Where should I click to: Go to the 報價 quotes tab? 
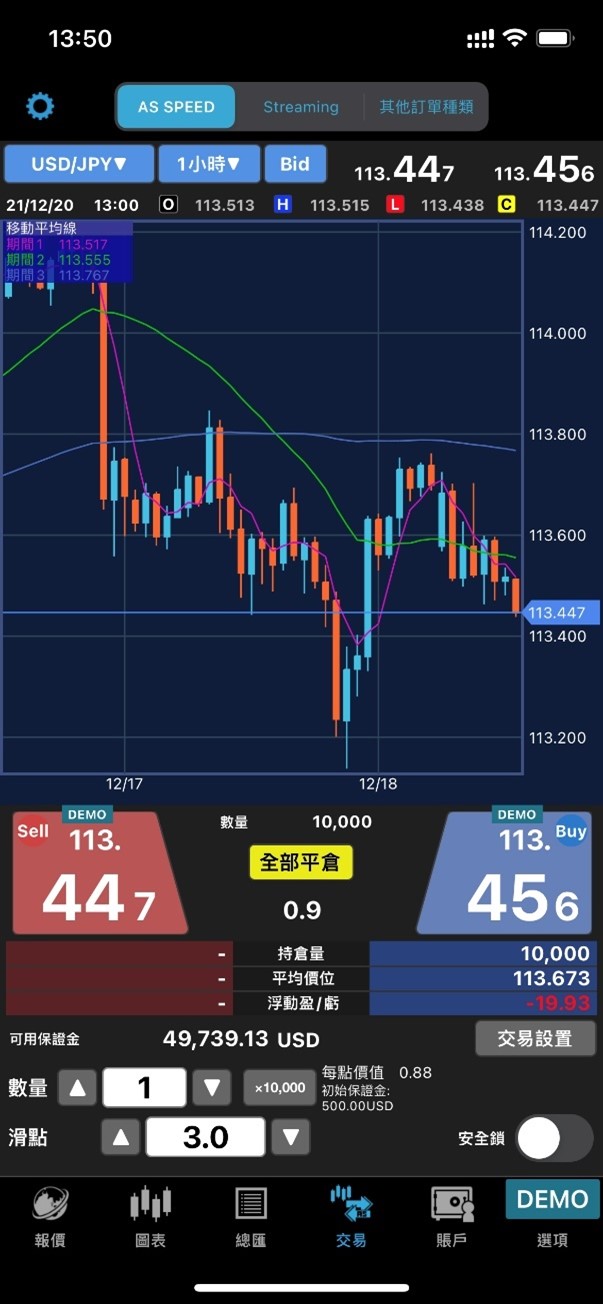(x=50, y=1216)
